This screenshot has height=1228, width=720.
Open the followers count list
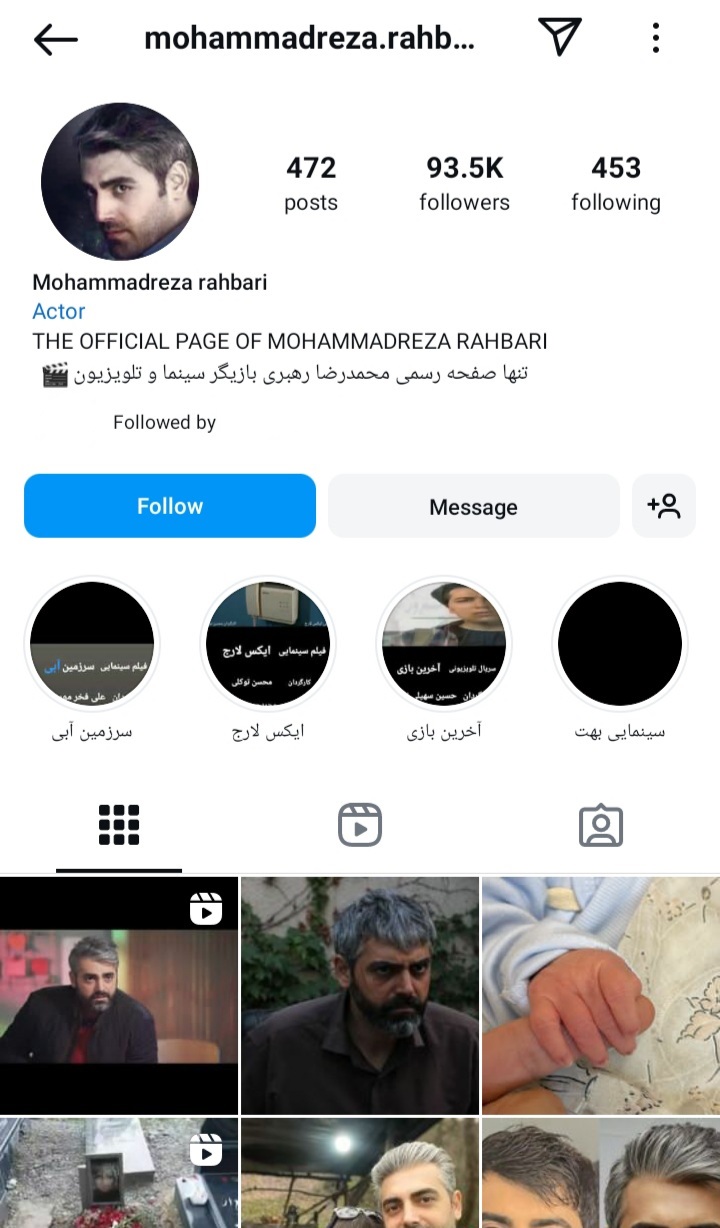tap(464, 181)
